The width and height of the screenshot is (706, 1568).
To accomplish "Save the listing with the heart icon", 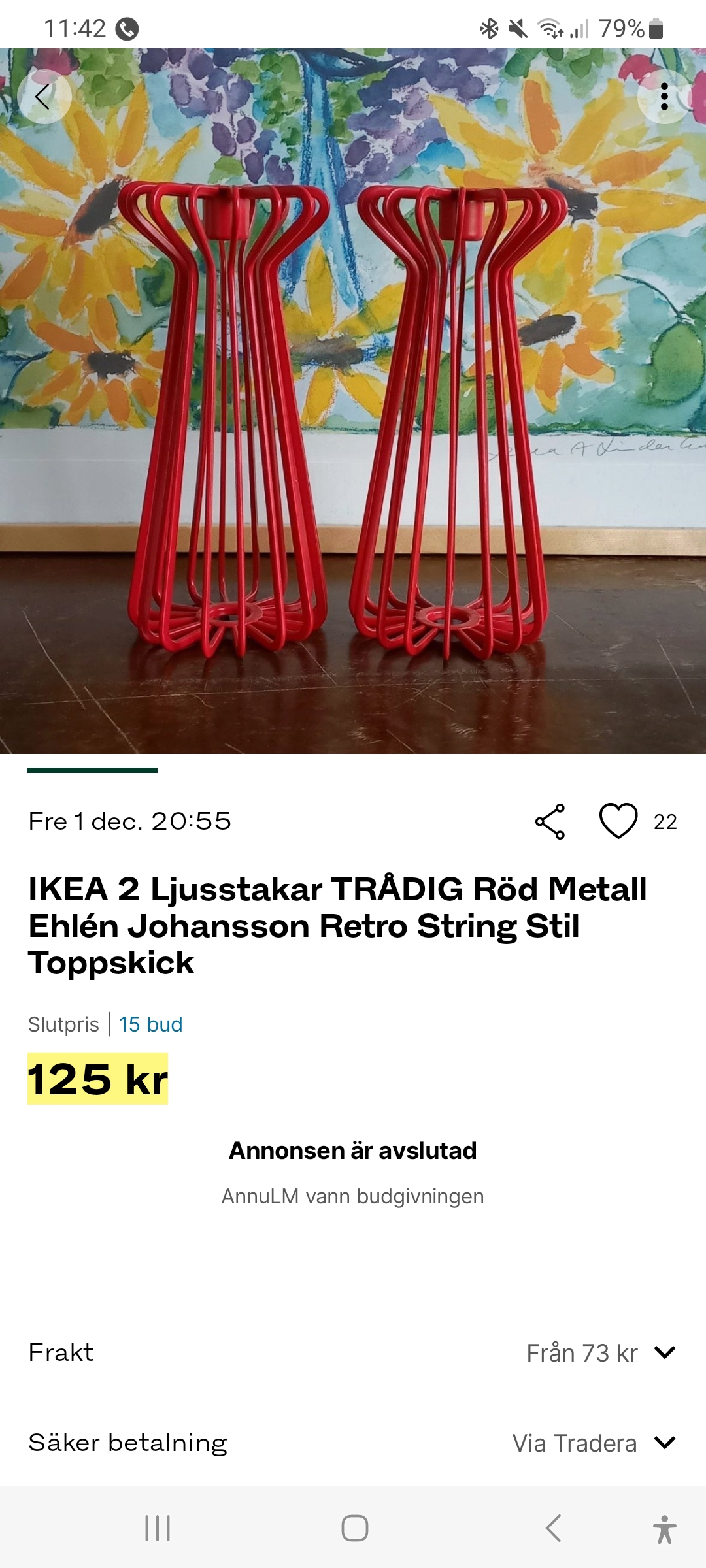I will pyautogui.click(x=618, y=821).
